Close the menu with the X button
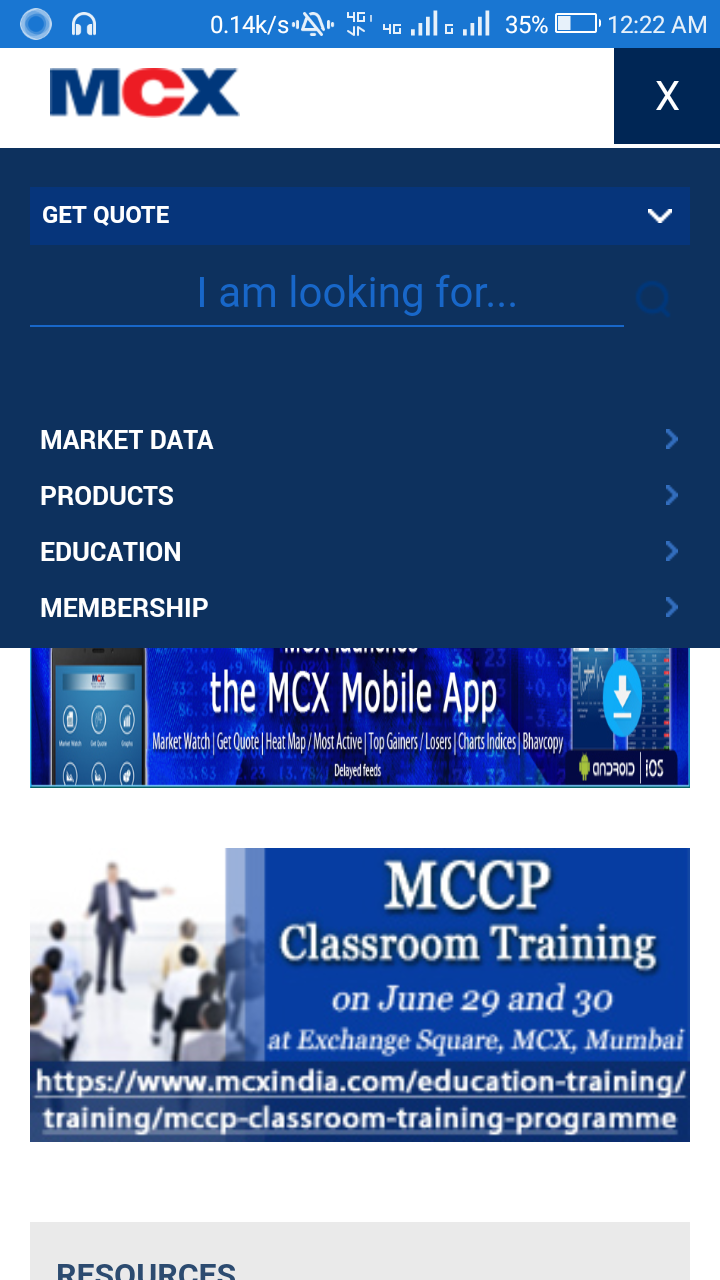Screen dimensions: 720x1280 (666, 97)
